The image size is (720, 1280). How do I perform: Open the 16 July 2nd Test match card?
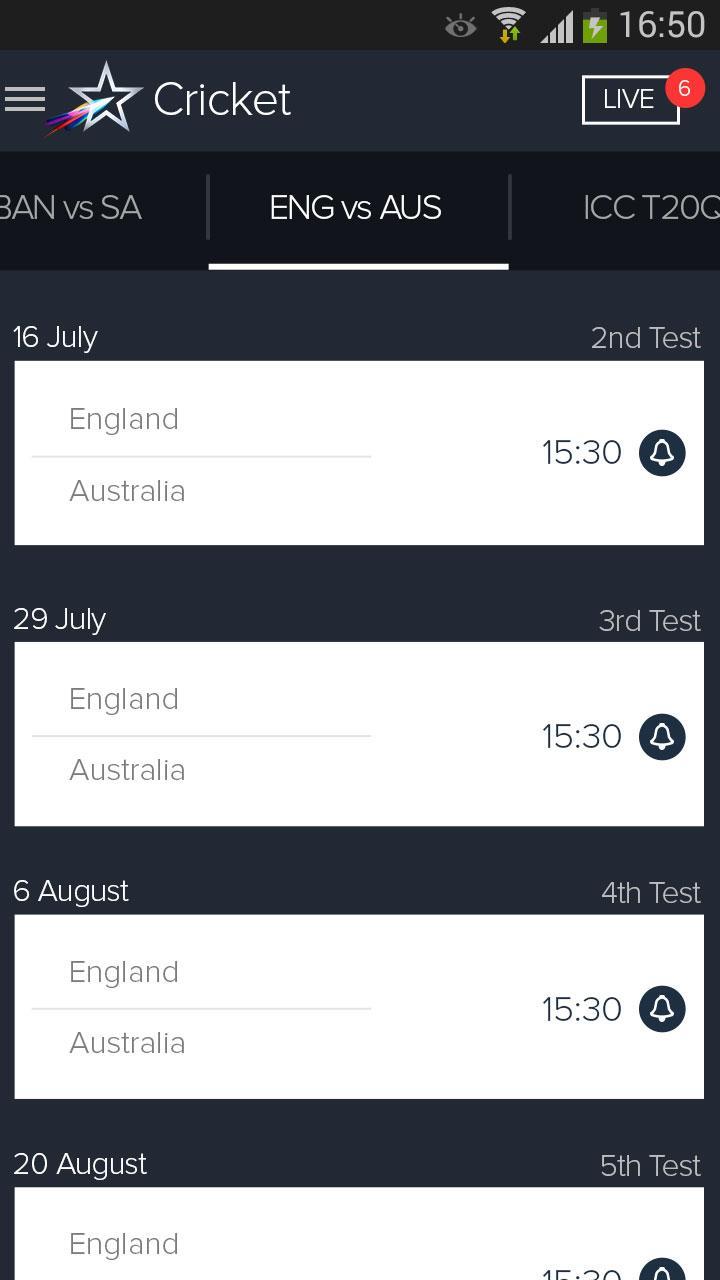(x=280, y=453)
